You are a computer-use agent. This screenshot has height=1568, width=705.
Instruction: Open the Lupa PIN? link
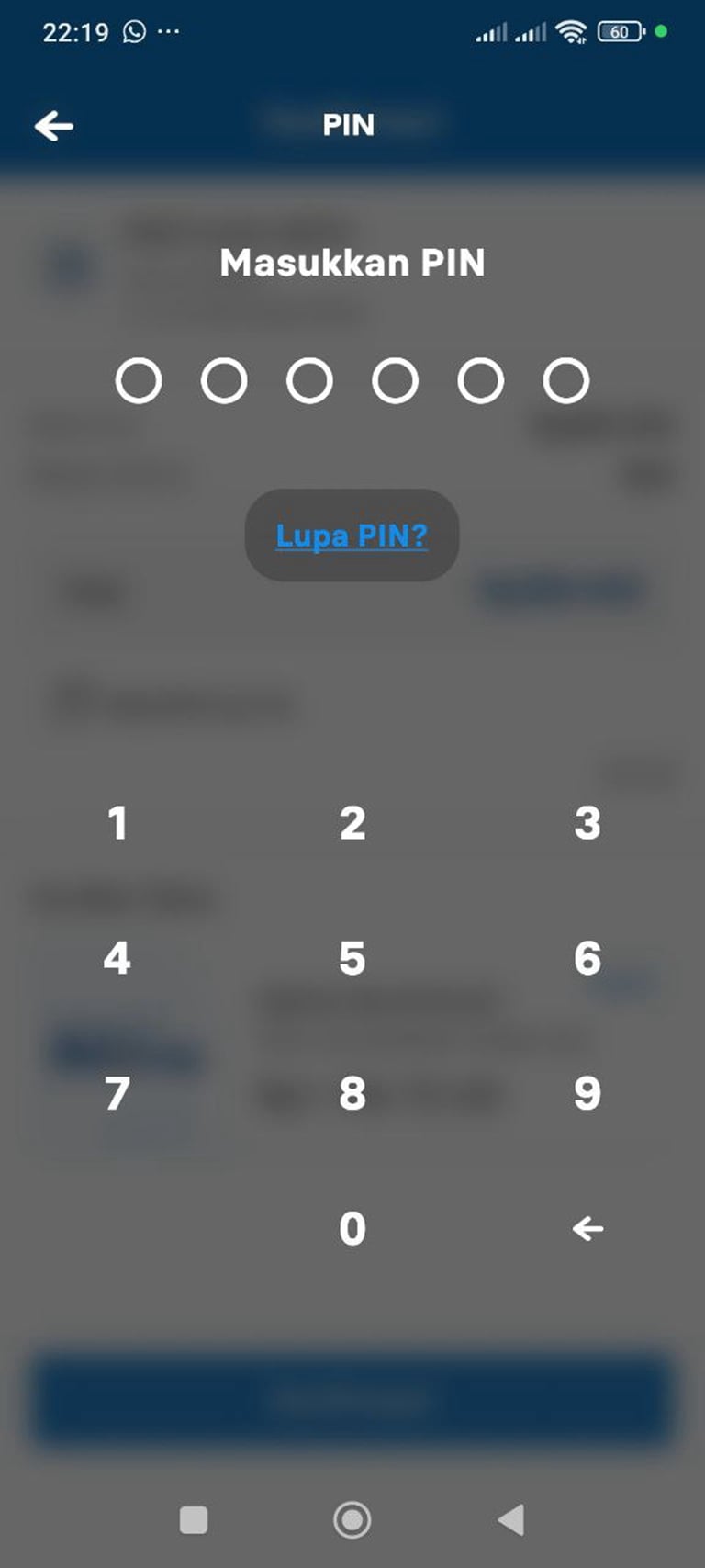[x=352, y=536]
